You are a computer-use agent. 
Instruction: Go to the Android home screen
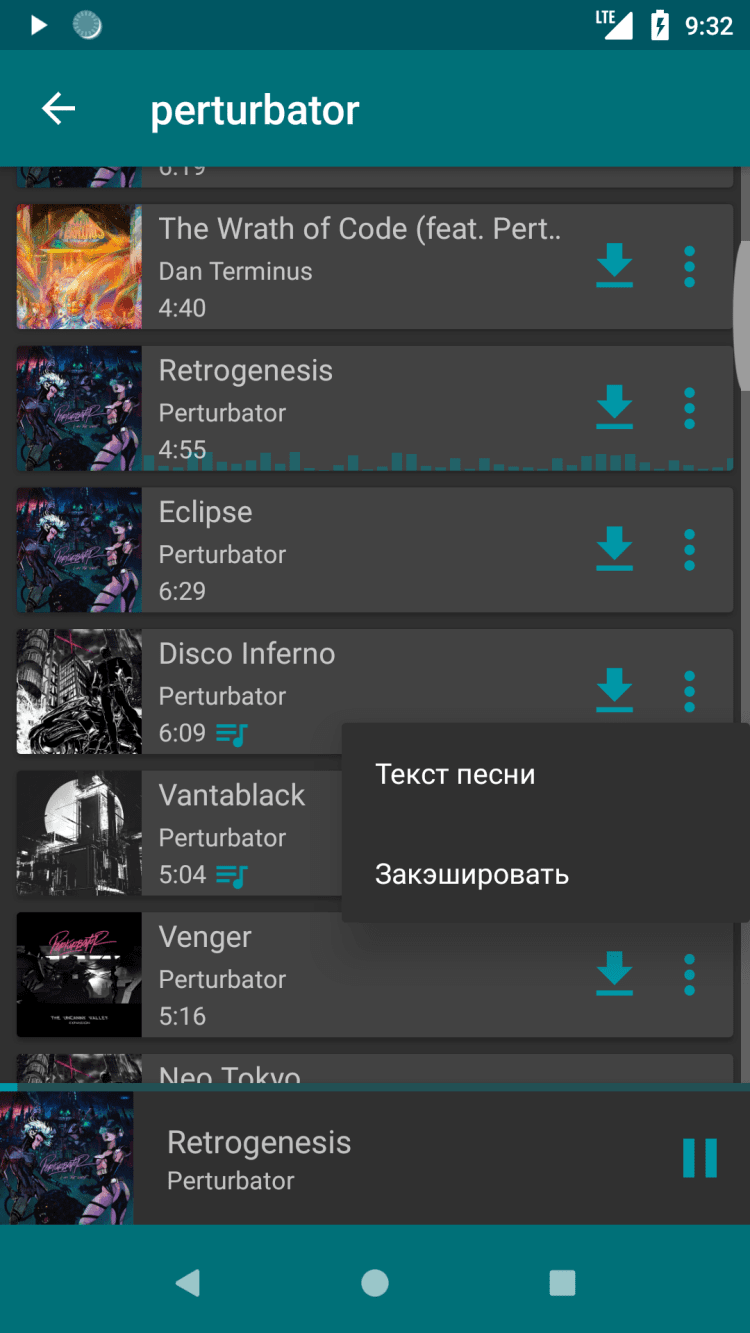pyautogui.click(x=375, y=1283)
